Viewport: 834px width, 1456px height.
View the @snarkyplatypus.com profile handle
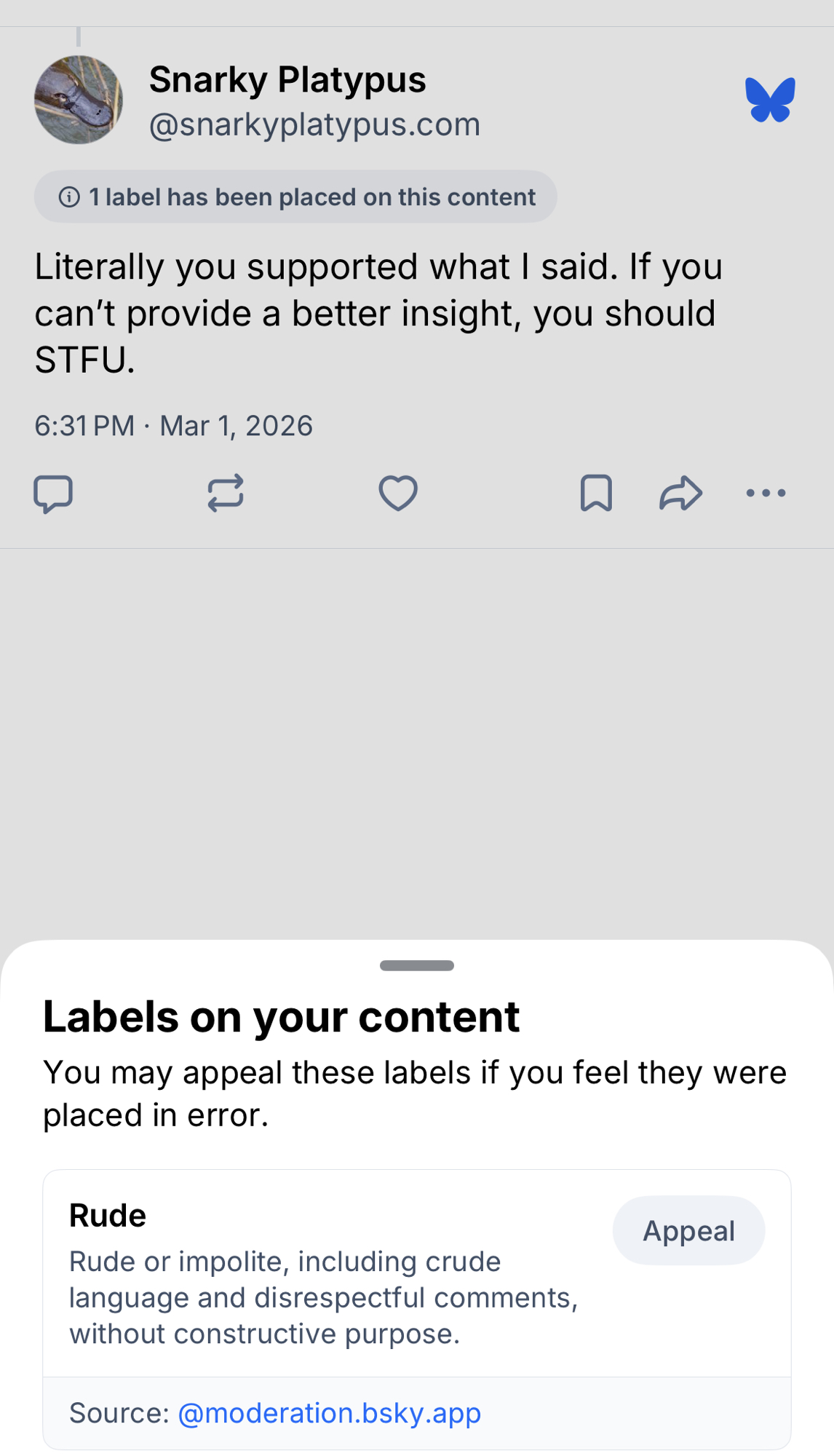pos(314,124)
